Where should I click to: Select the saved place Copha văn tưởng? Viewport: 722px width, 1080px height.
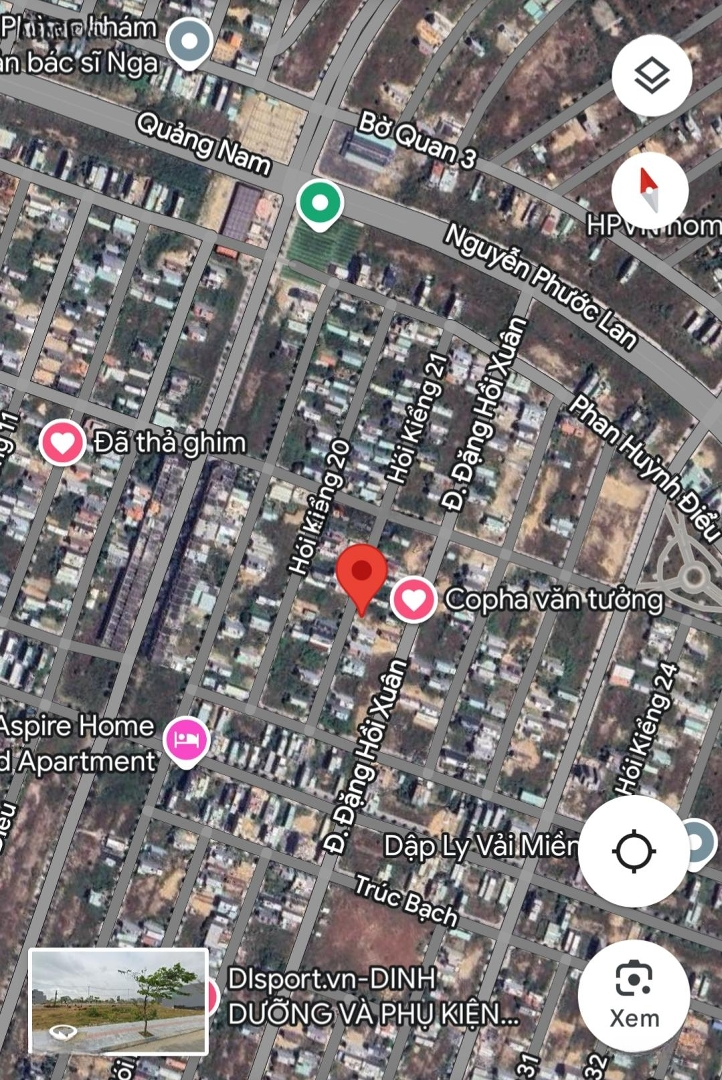tap(413, 600)
